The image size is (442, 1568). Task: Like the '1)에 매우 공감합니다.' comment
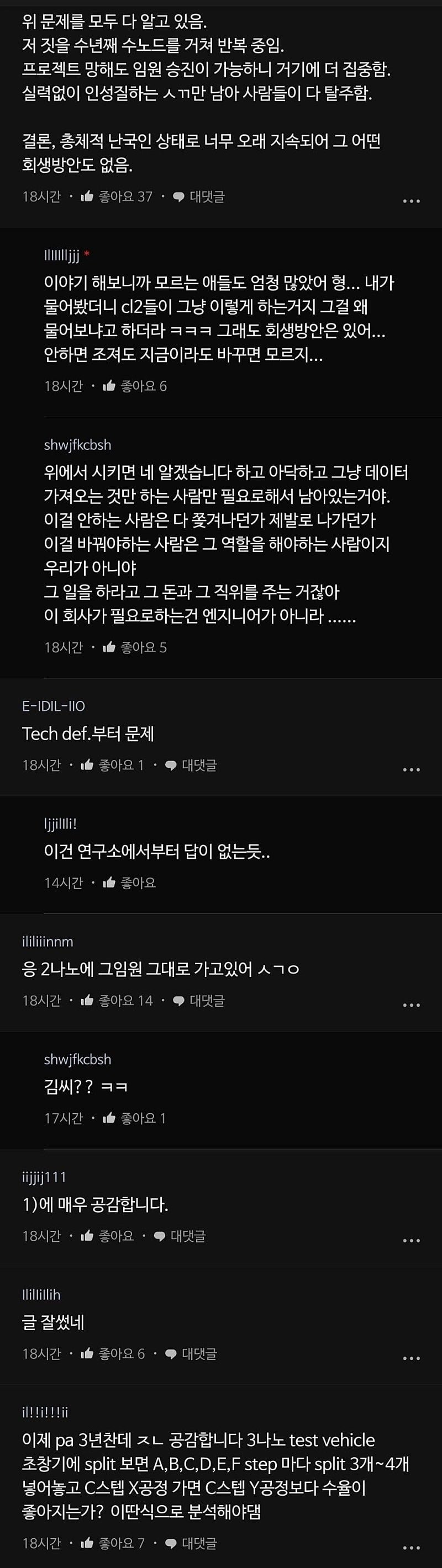(108, 1236)
